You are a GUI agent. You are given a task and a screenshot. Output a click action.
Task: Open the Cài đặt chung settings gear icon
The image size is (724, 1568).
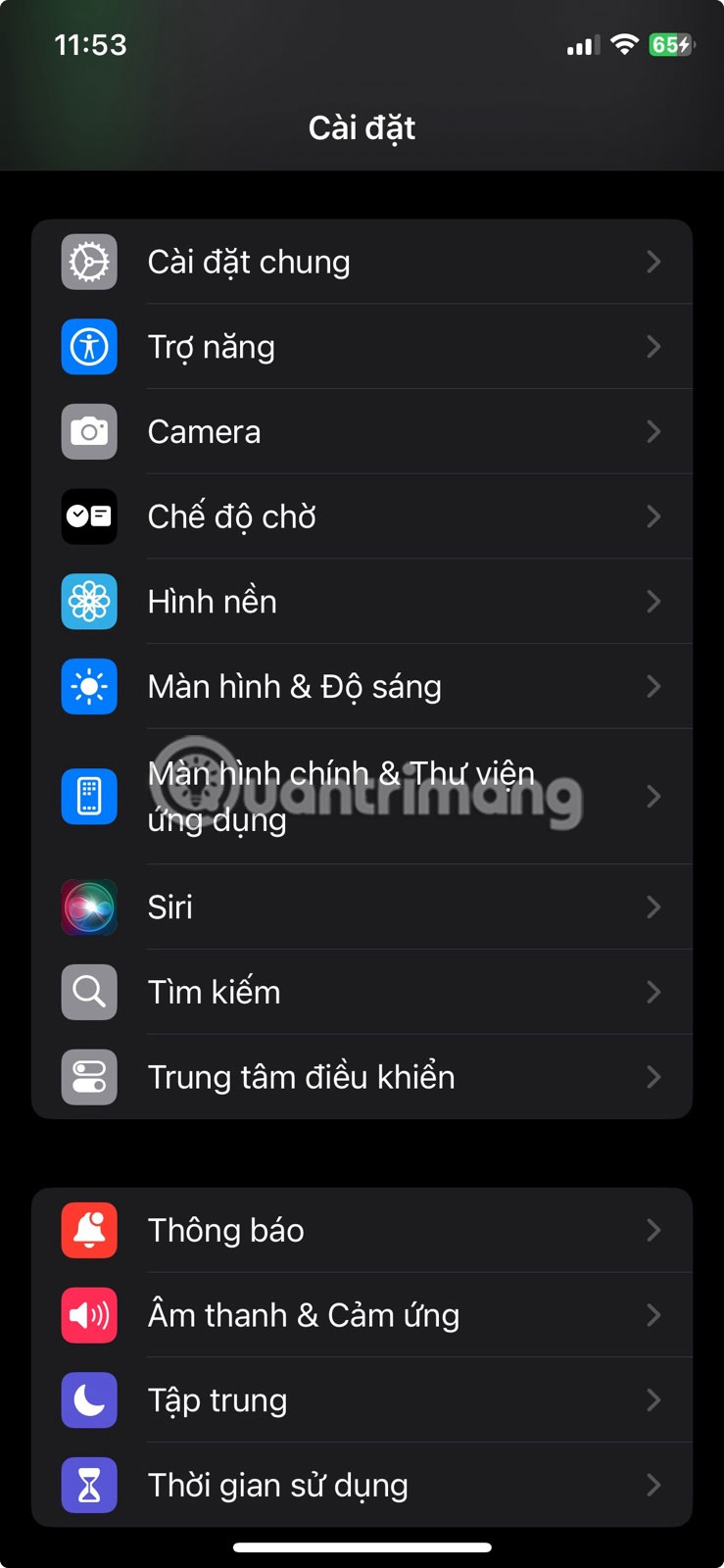pos(88,262)
